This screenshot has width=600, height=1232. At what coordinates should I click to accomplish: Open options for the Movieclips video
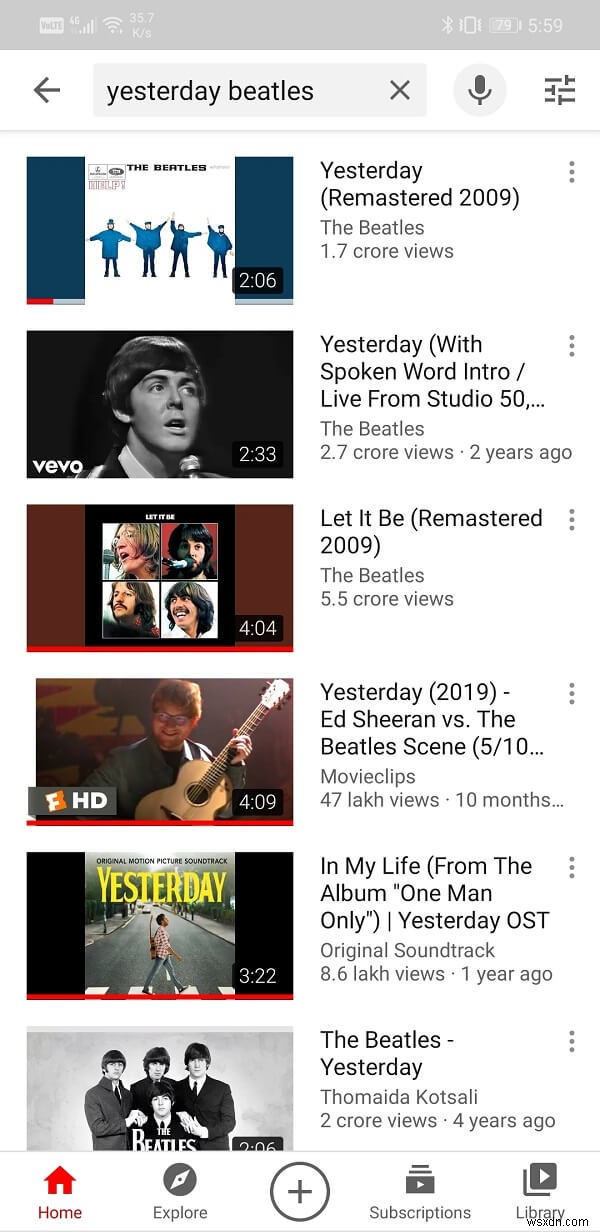[571, 694]
